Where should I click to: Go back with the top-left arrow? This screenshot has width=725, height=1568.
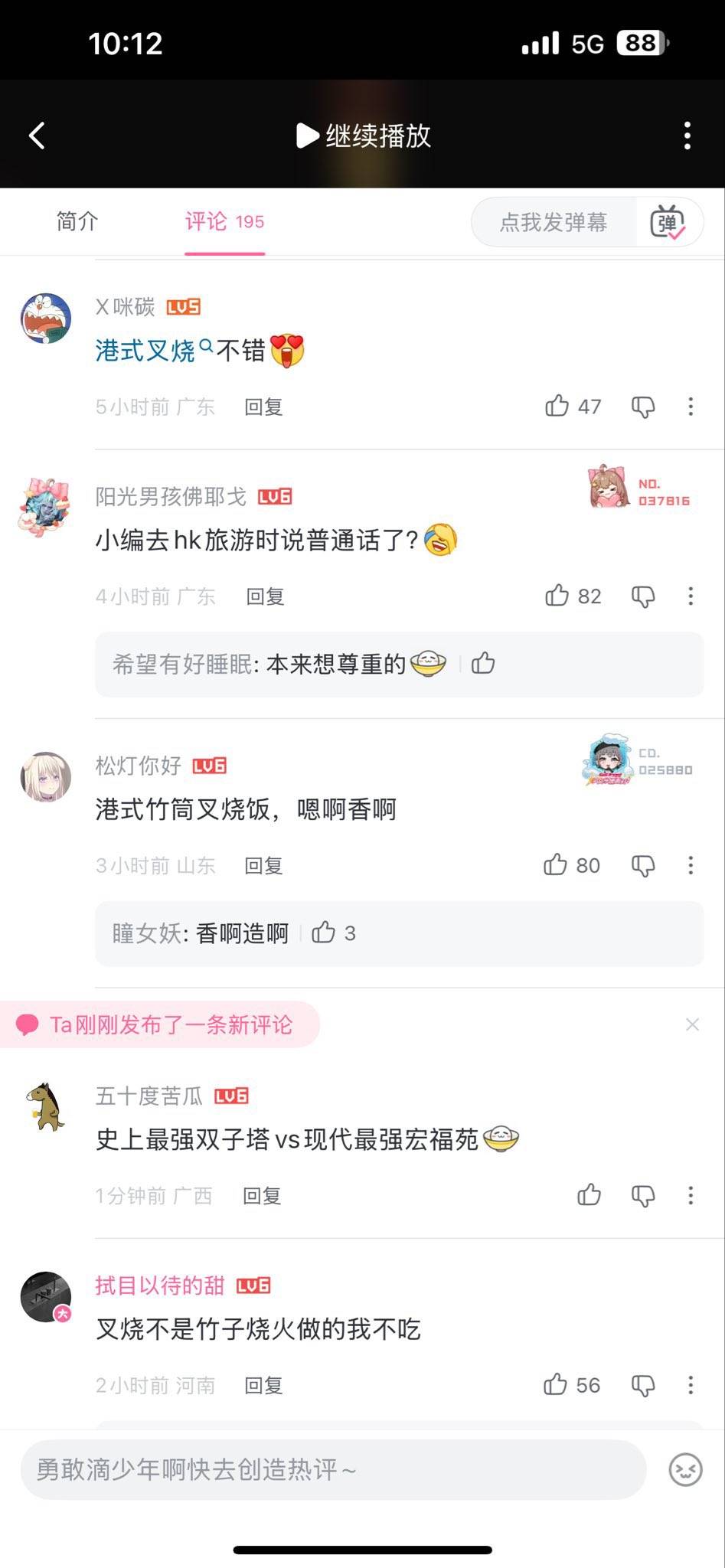37,136
